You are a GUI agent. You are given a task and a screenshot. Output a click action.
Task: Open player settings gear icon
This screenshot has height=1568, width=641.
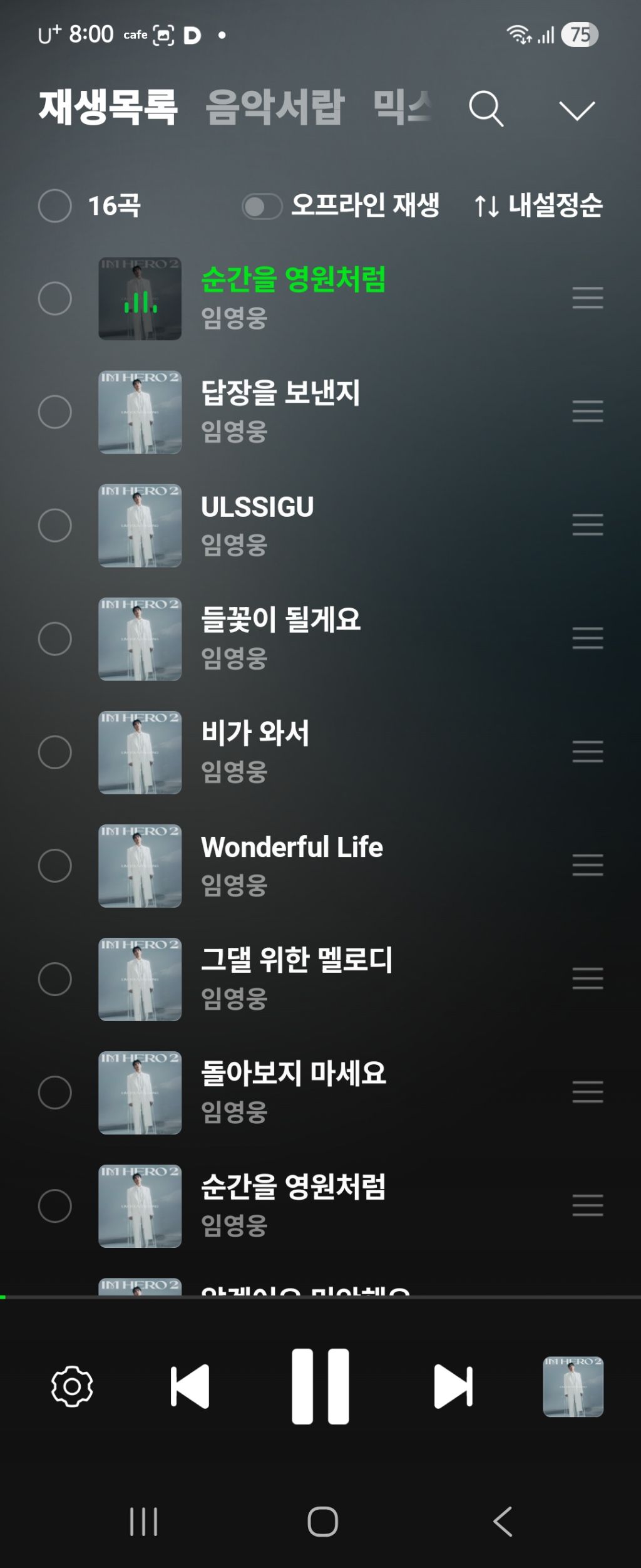pyautogui.click(x=72, y=1386)
